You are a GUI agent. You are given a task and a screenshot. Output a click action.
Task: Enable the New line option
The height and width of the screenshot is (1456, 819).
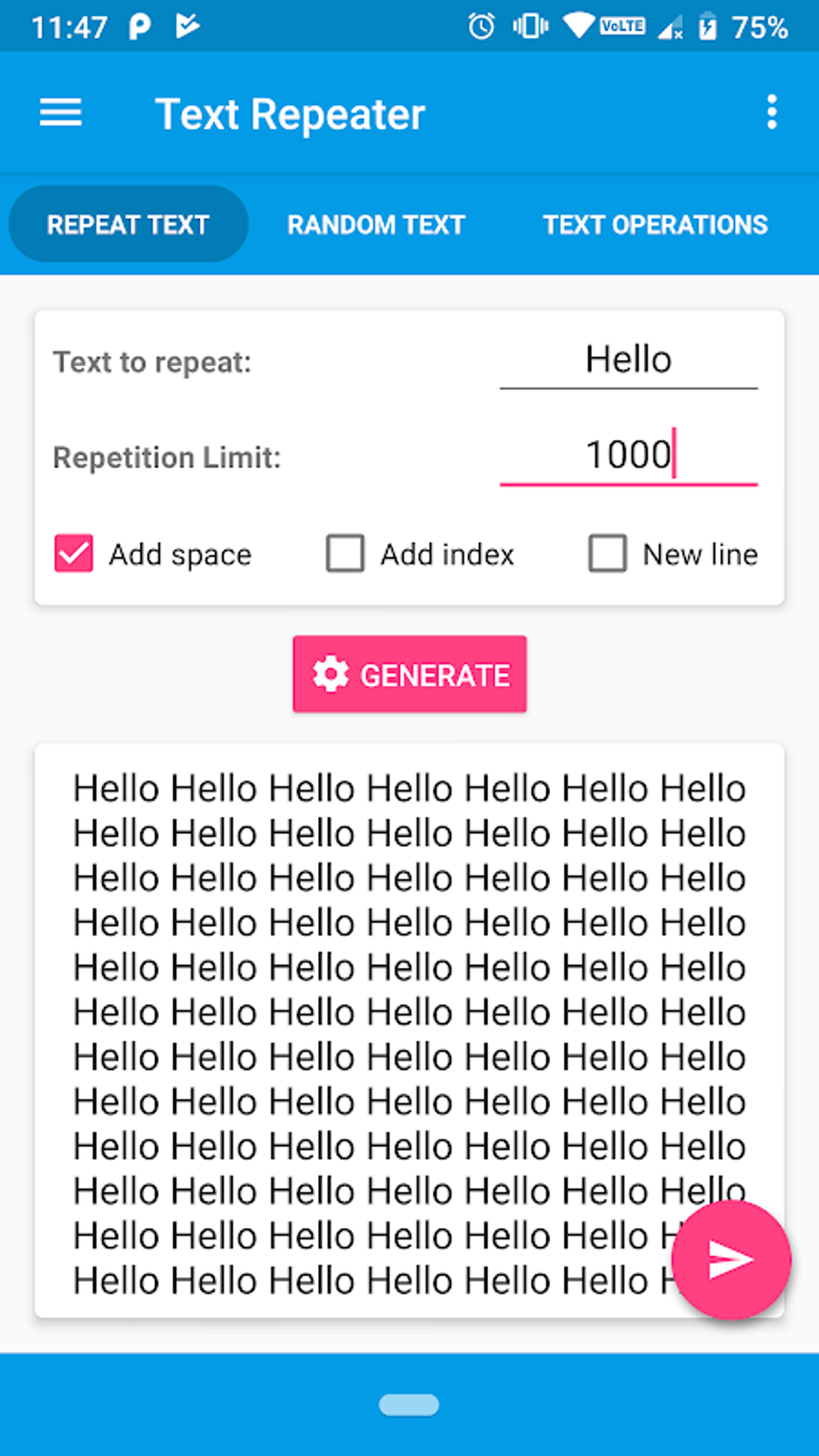click(607, 553)
